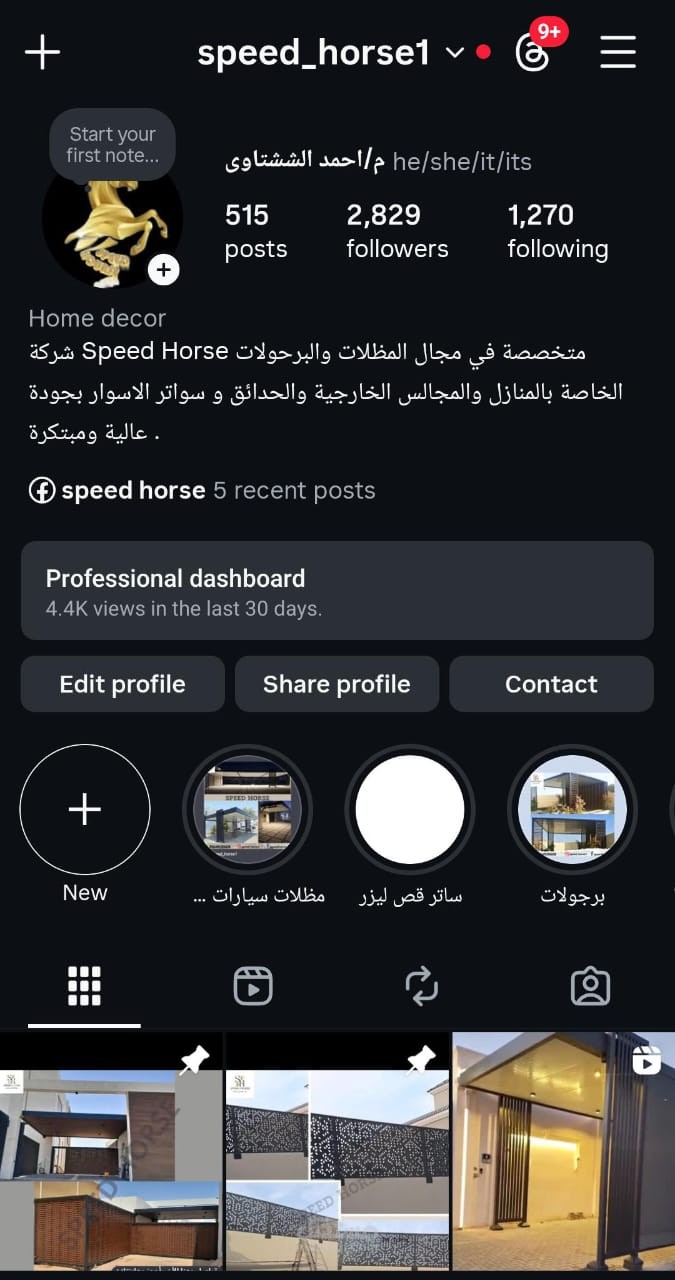Open the مظلات سيارات highlight
The image size is (675, 1280).
click(x=247, y=809)
